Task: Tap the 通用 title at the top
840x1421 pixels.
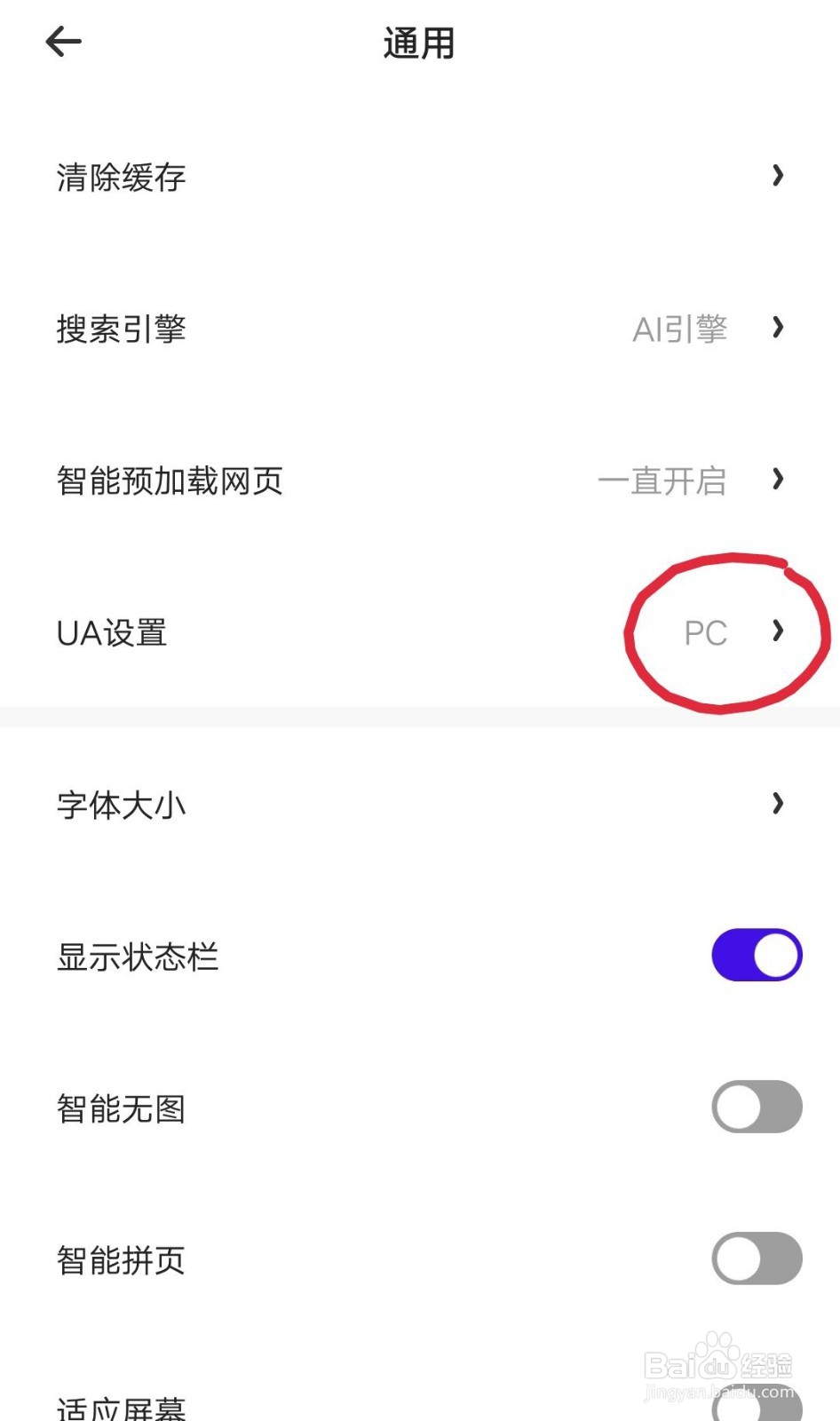Action: [x=418, y=43]
